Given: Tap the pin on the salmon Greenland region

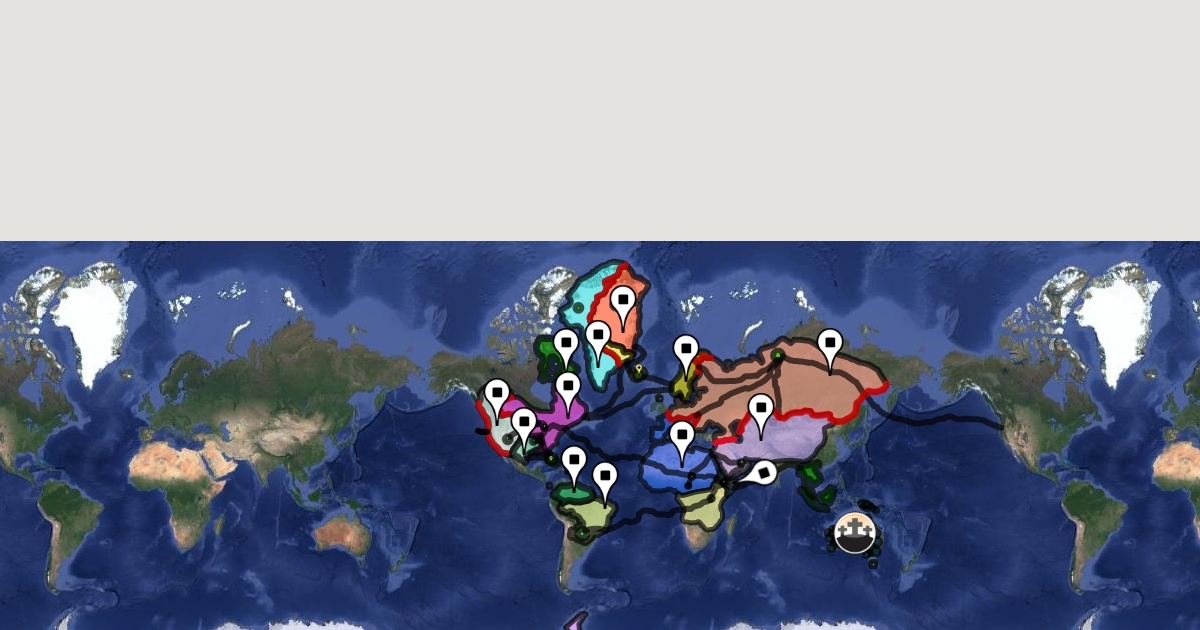Looking at the screenshot, I should (x=624, y=302).
